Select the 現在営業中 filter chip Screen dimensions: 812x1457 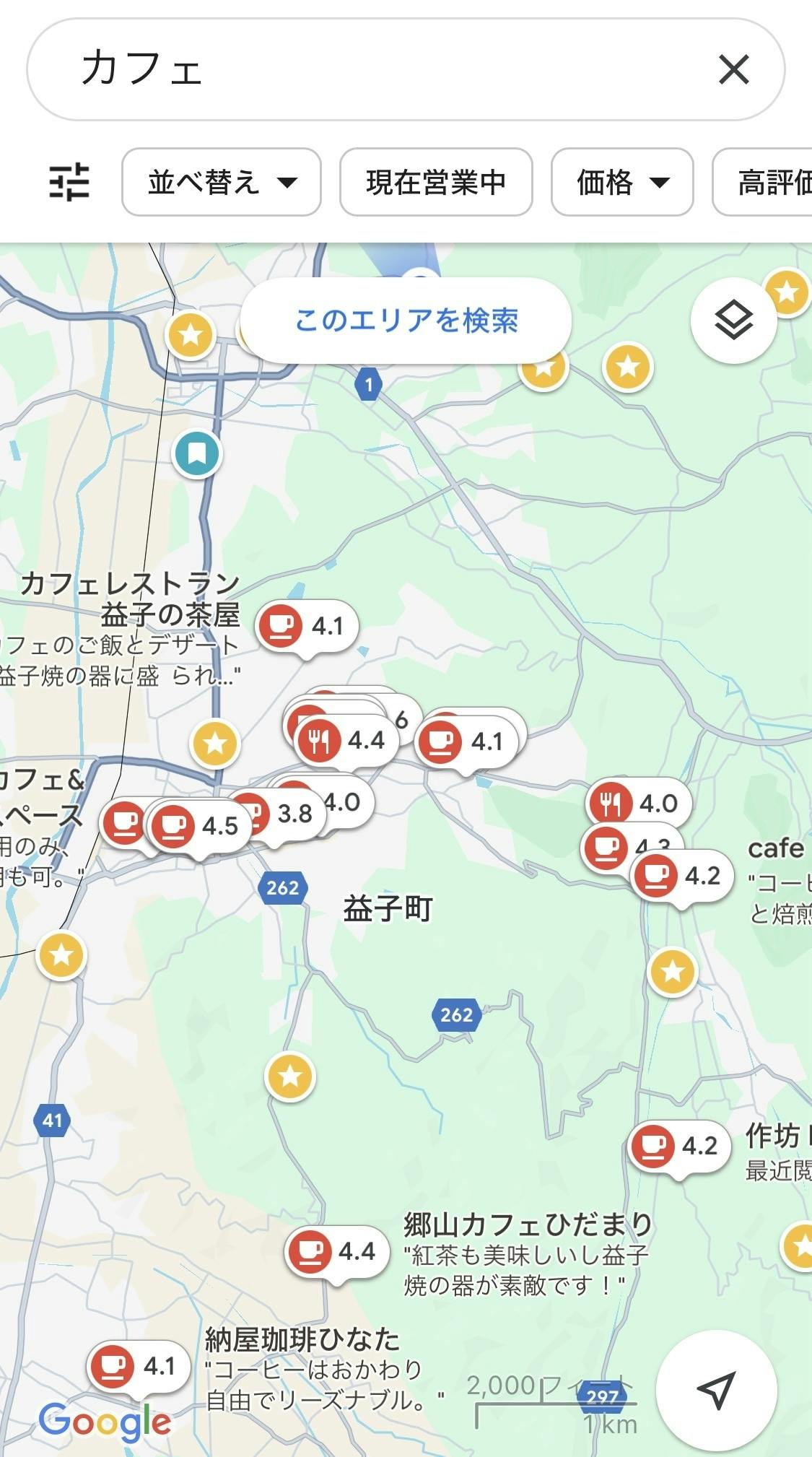(436, 182)
